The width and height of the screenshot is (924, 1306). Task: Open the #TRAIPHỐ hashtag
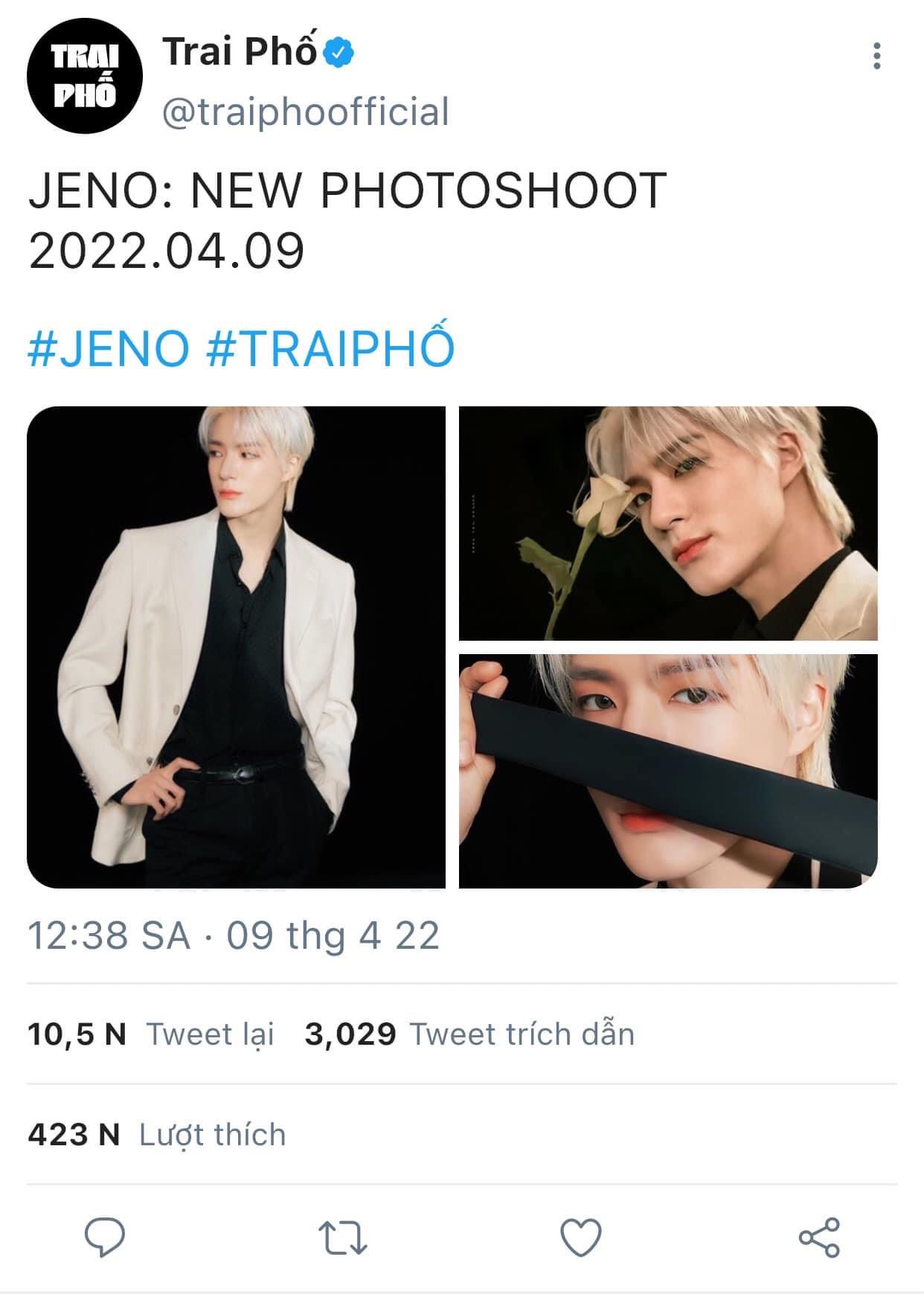click(330, 348)
